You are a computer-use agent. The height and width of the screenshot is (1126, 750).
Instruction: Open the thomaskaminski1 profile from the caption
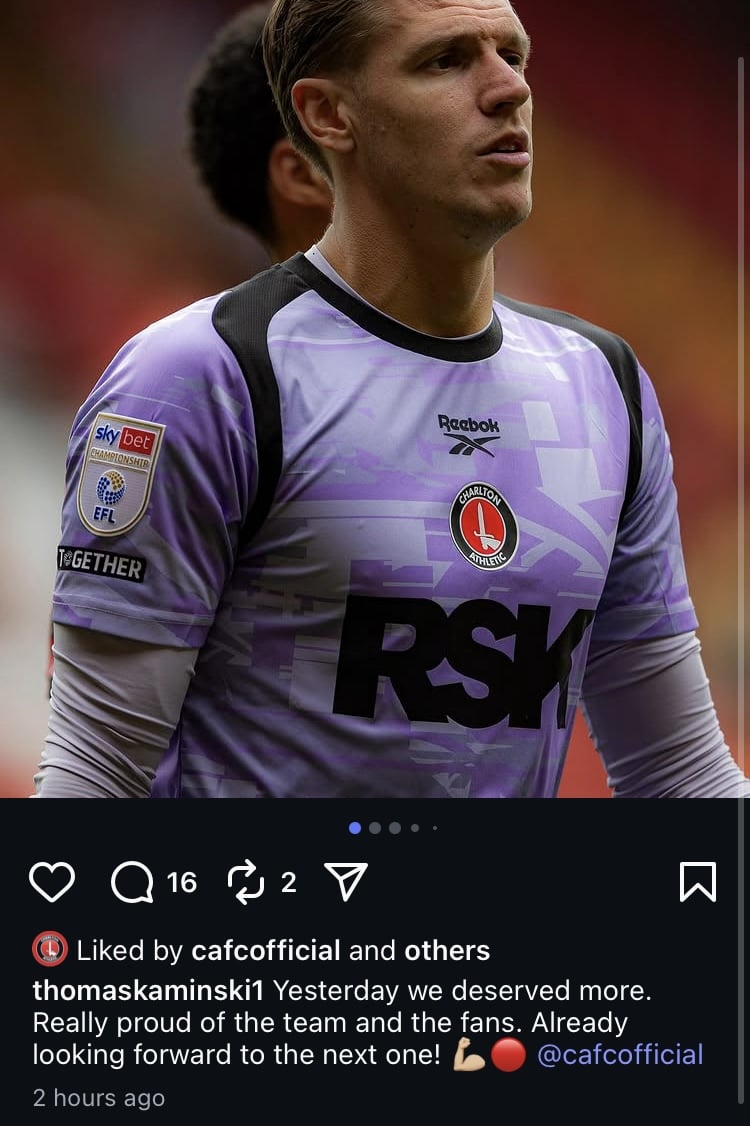(x=148, y=991)
